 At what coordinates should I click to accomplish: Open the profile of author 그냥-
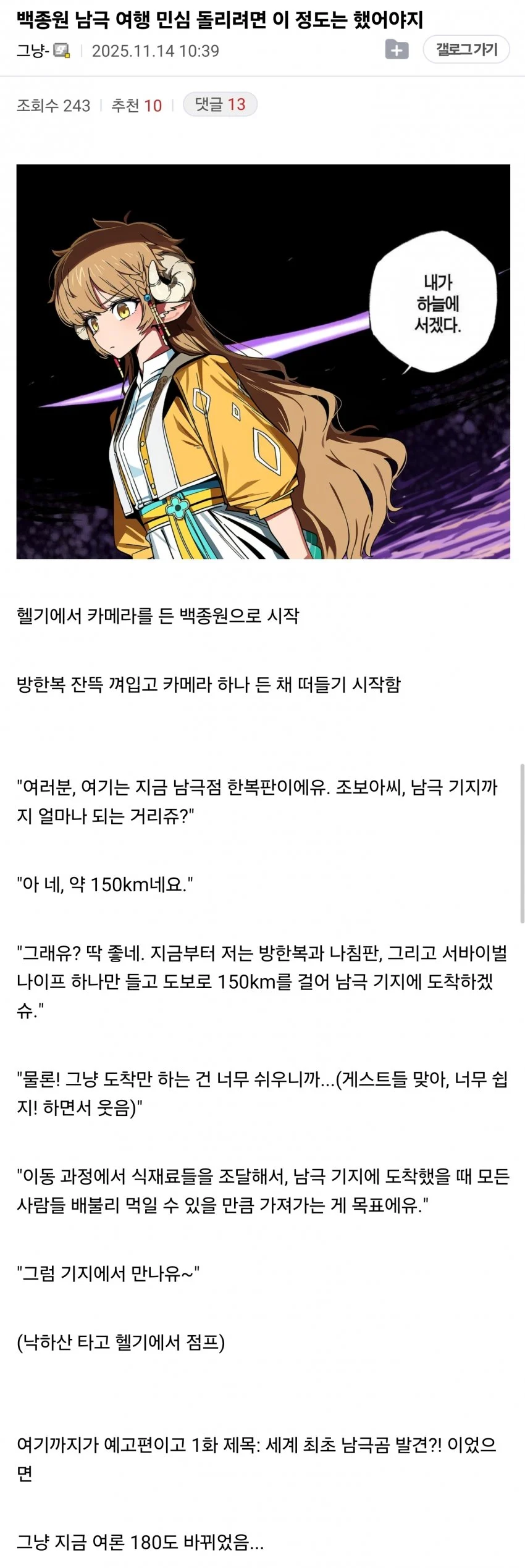32,51
